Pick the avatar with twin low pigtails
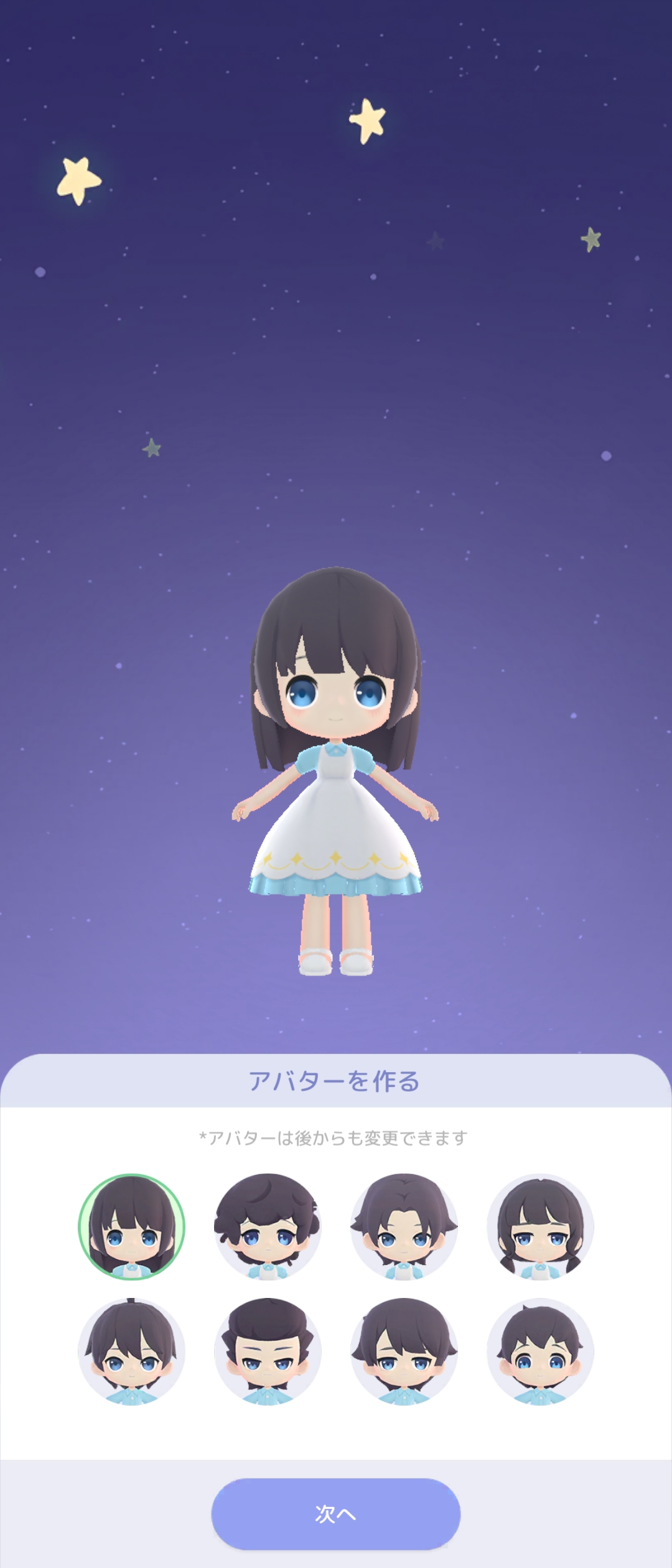The height and width of the screenshot is (1568, 672). tap(539, 1227)
